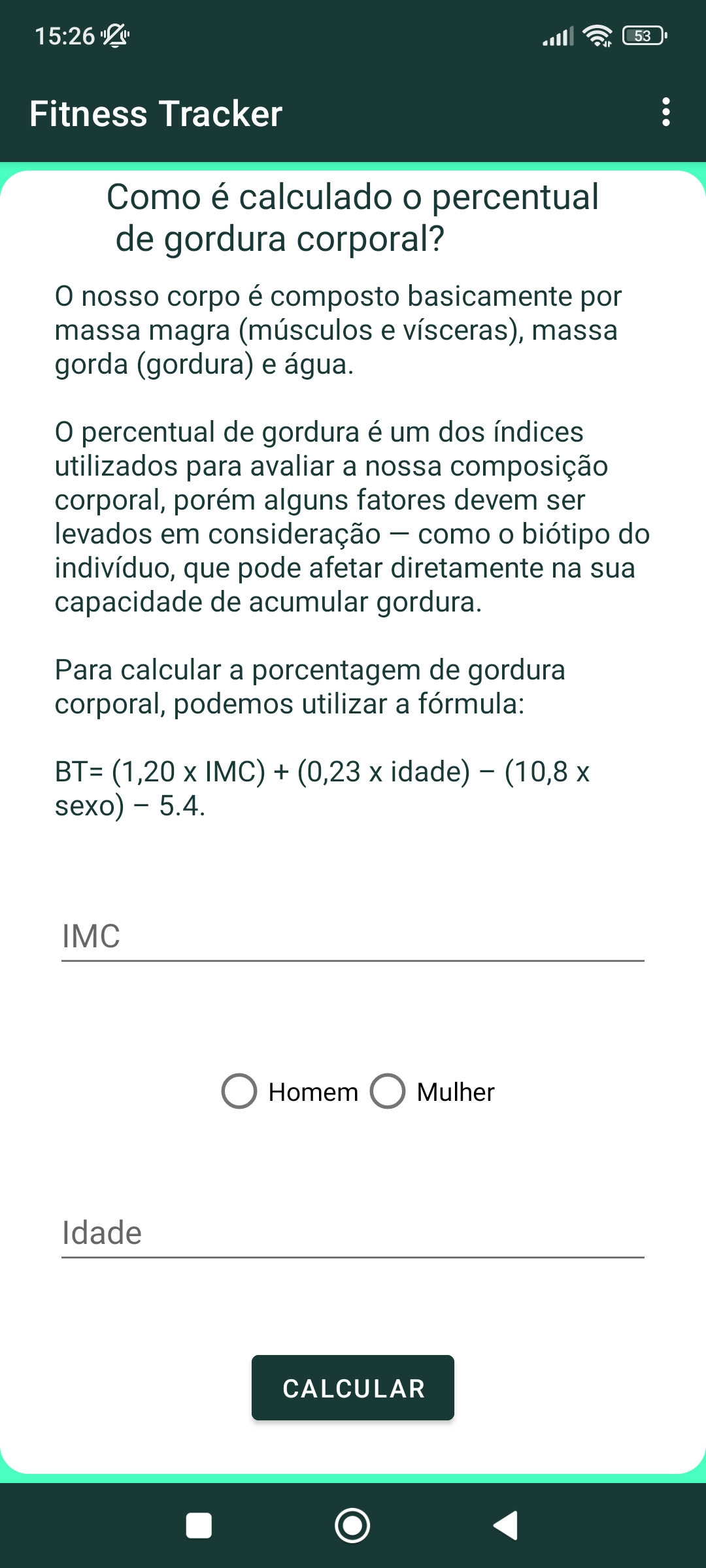
Task: Open the overflow menu in the app bar
Action: pos(665,112)
